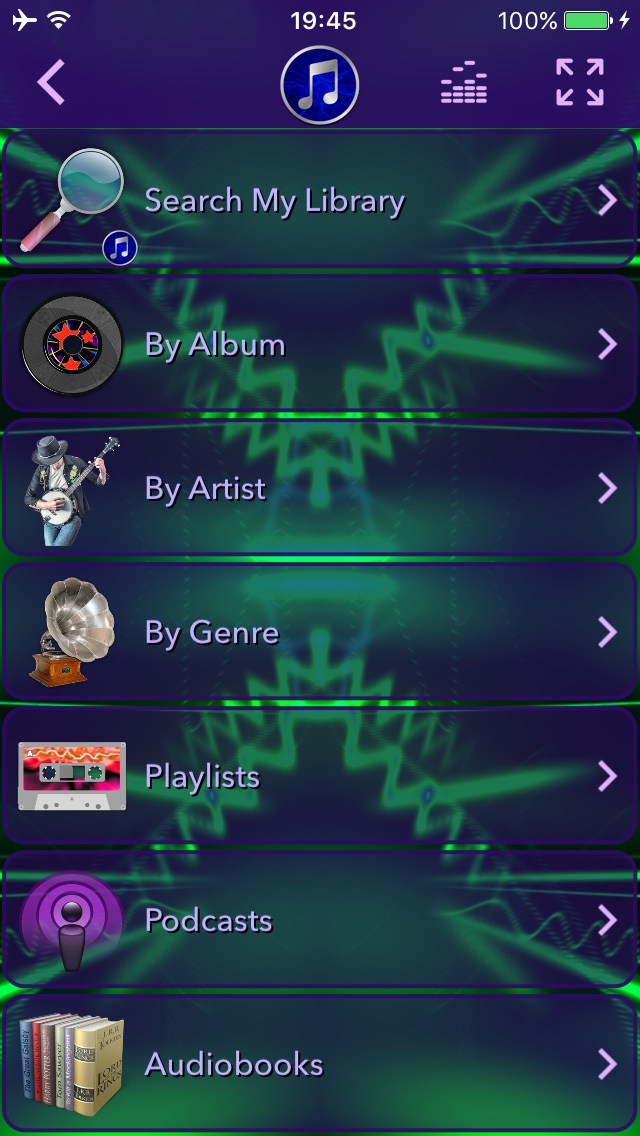The height and width of the screenshot is (1136, 640).
Task: Open the Playlists row
Action: [x=320, y=776]
